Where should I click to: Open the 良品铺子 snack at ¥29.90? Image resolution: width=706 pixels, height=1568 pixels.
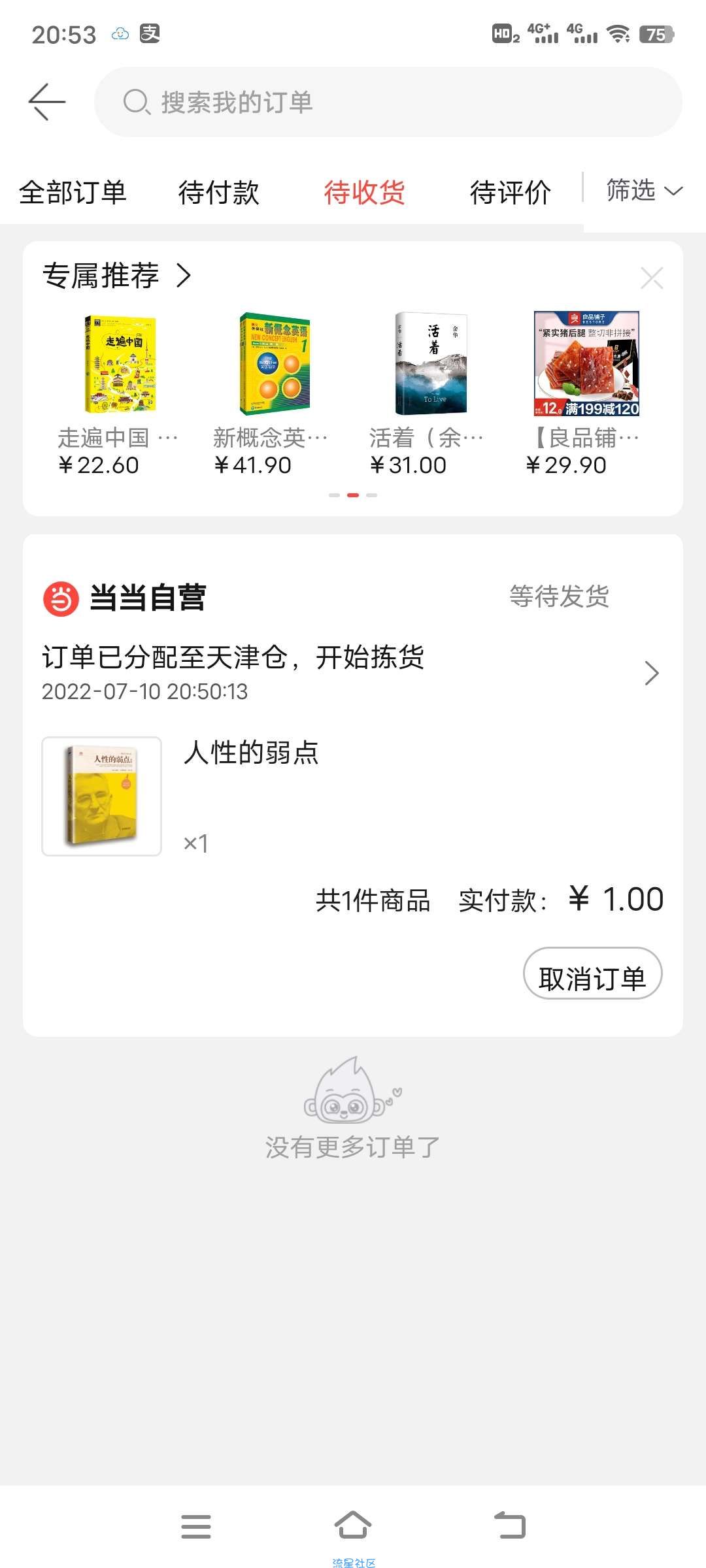point(586,392)
